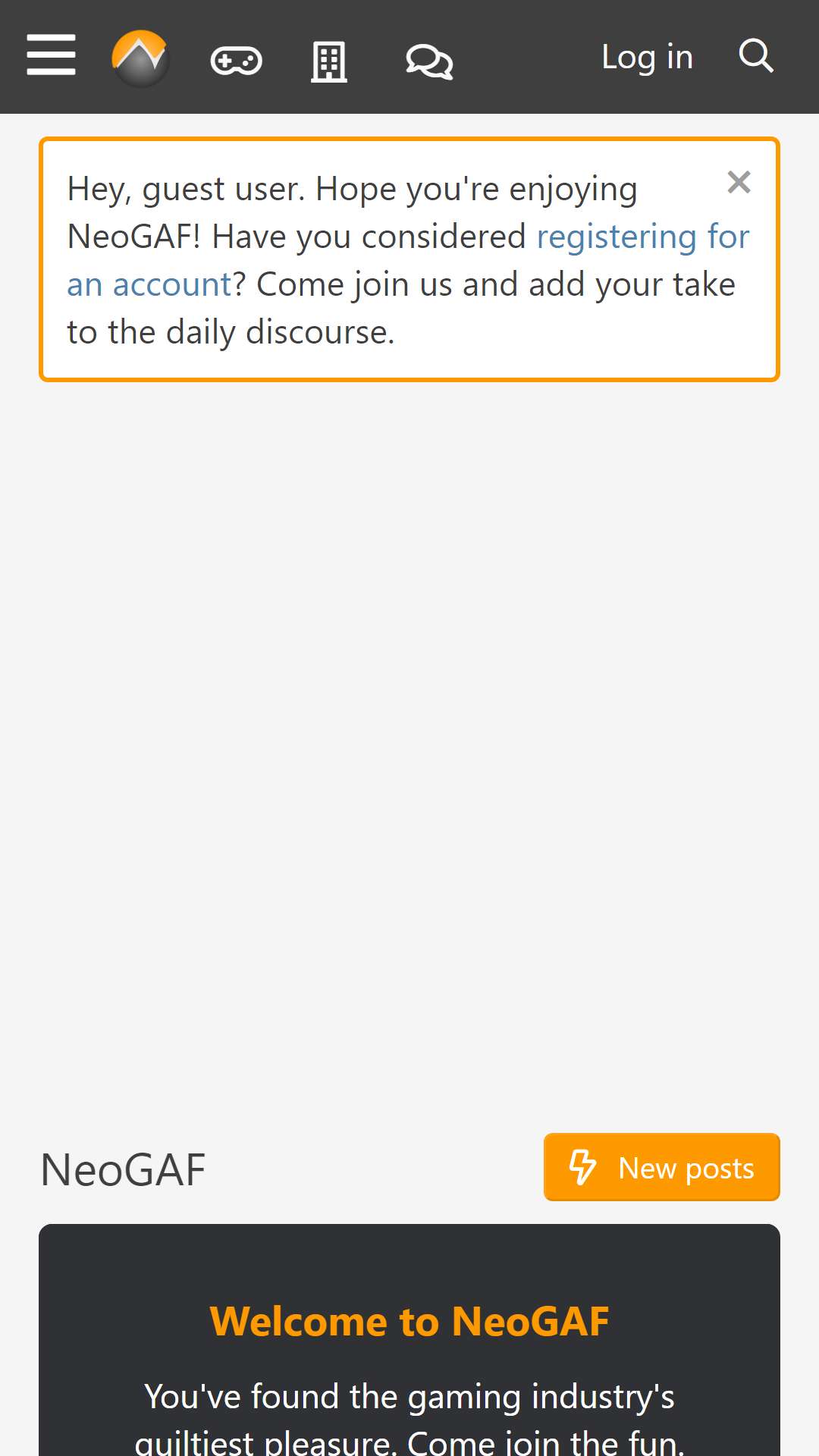This screenshot has height=1456, width=819.
Task: Open the building icon section
Action: coord(329,61)
